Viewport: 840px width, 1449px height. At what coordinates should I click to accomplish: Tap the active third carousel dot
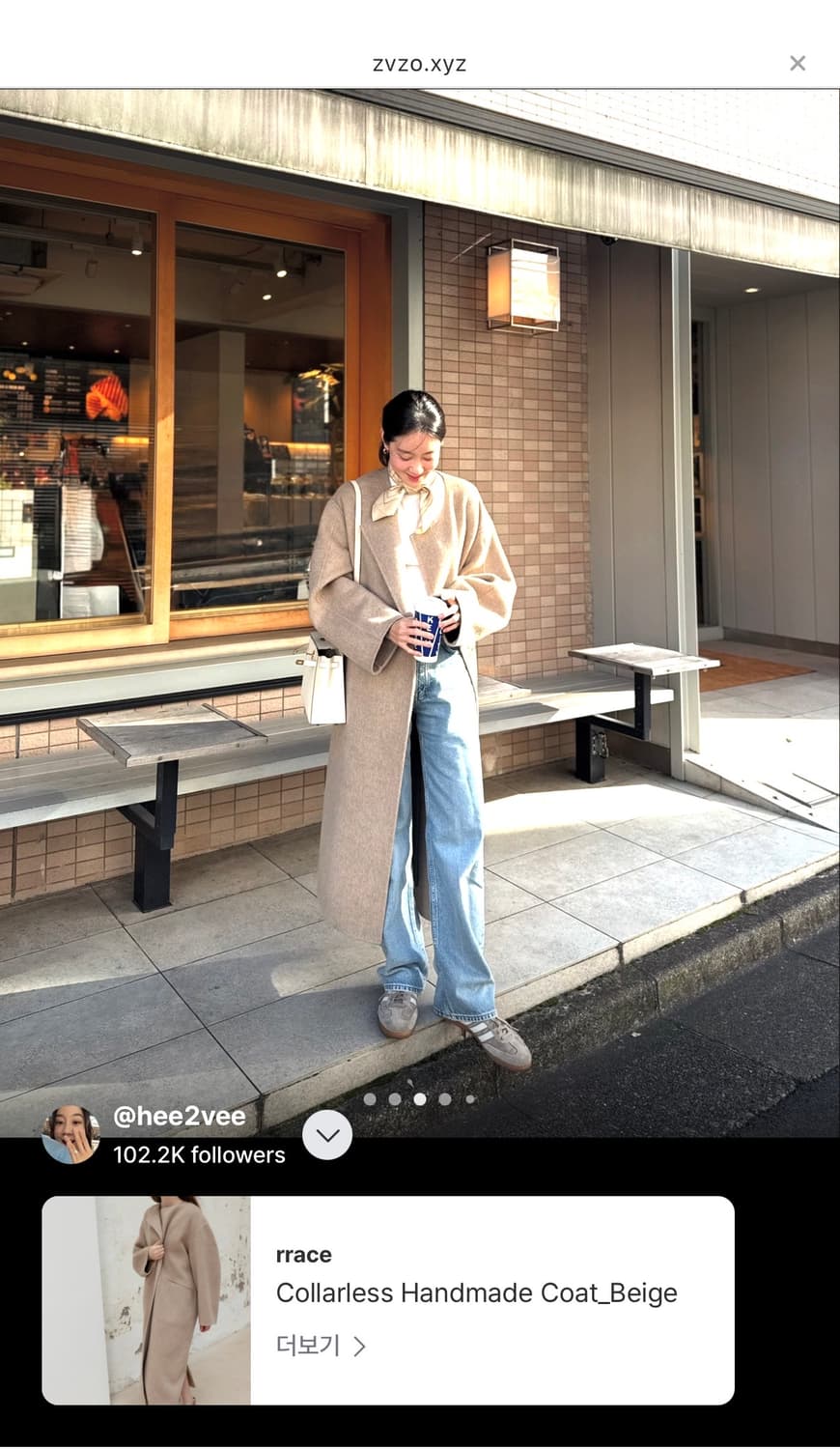tap(420, 1099)
